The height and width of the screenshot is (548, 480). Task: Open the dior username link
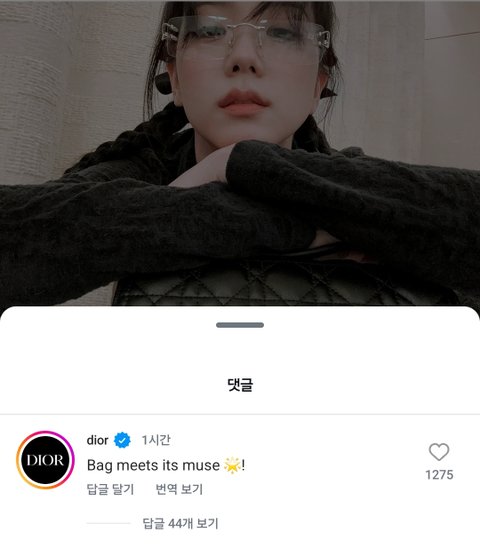98,440
